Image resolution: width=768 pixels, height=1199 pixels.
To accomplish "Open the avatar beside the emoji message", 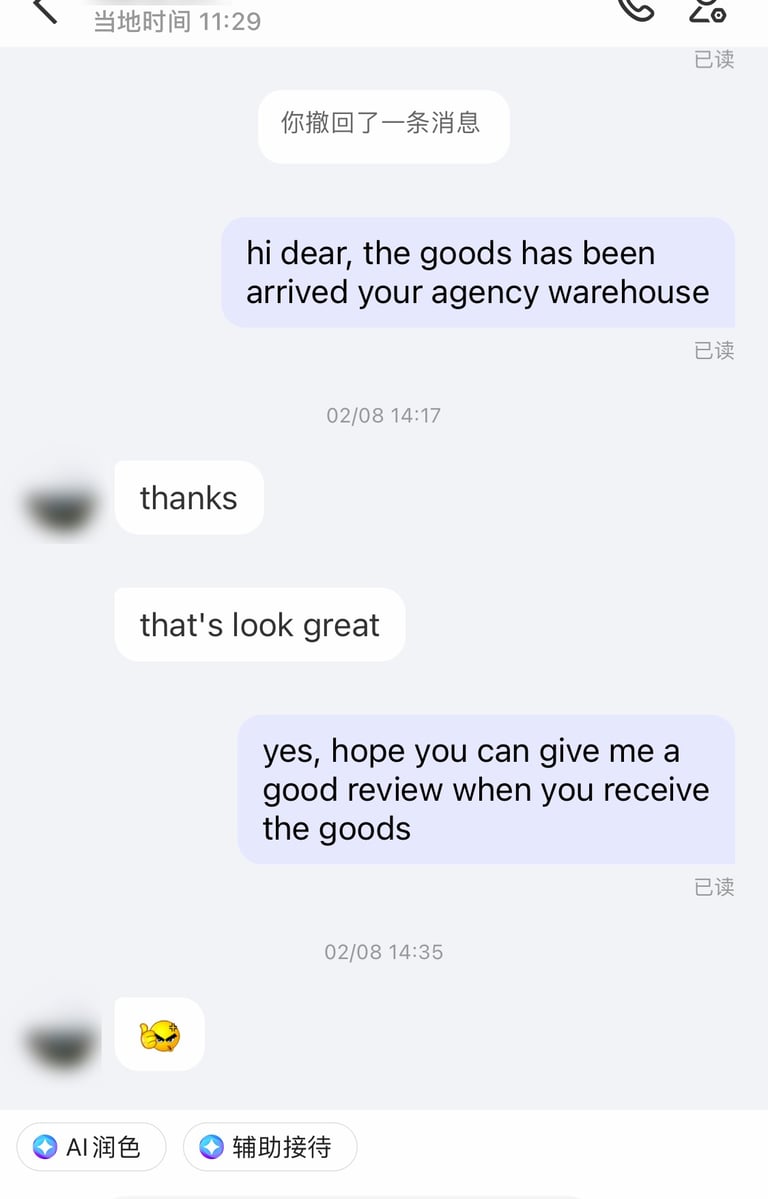I will click(62, 1043).
